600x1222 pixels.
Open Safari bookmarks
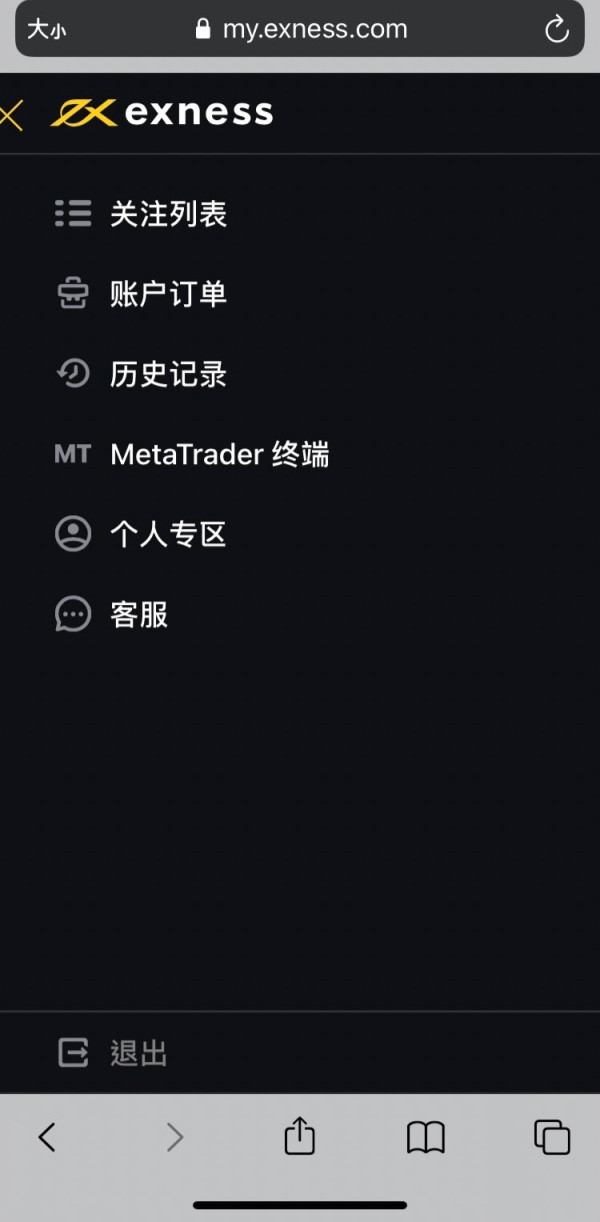tap(426, 1137)
